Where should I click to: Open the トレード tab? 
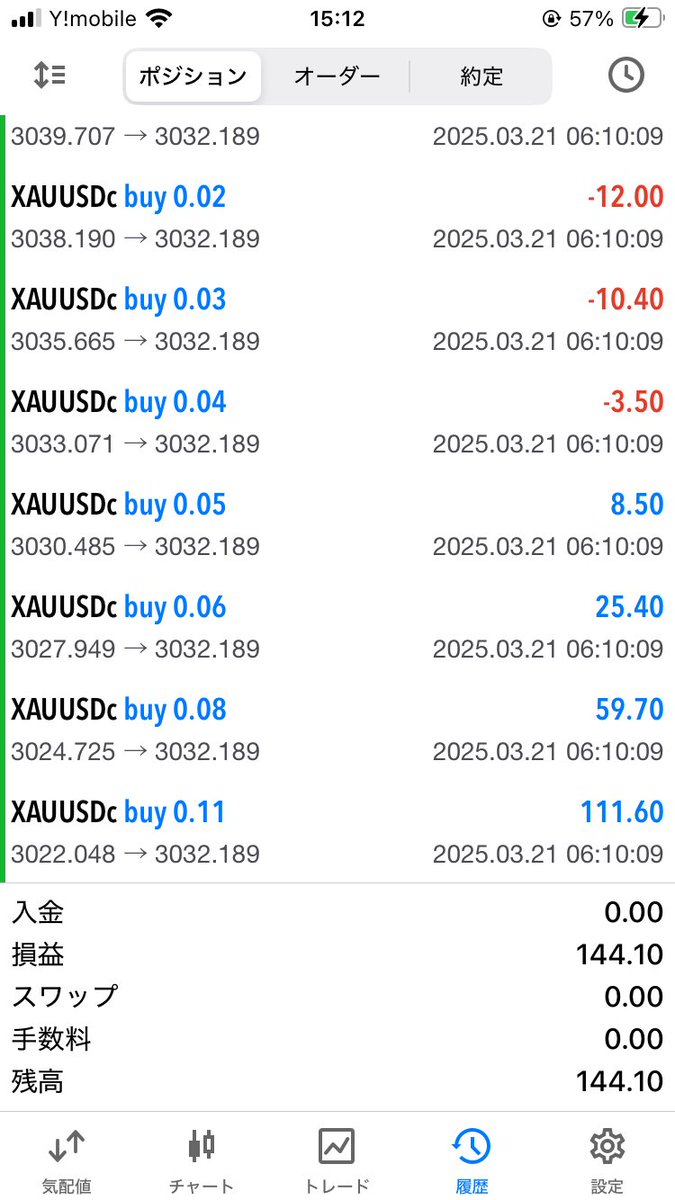tap(337, 1160)
